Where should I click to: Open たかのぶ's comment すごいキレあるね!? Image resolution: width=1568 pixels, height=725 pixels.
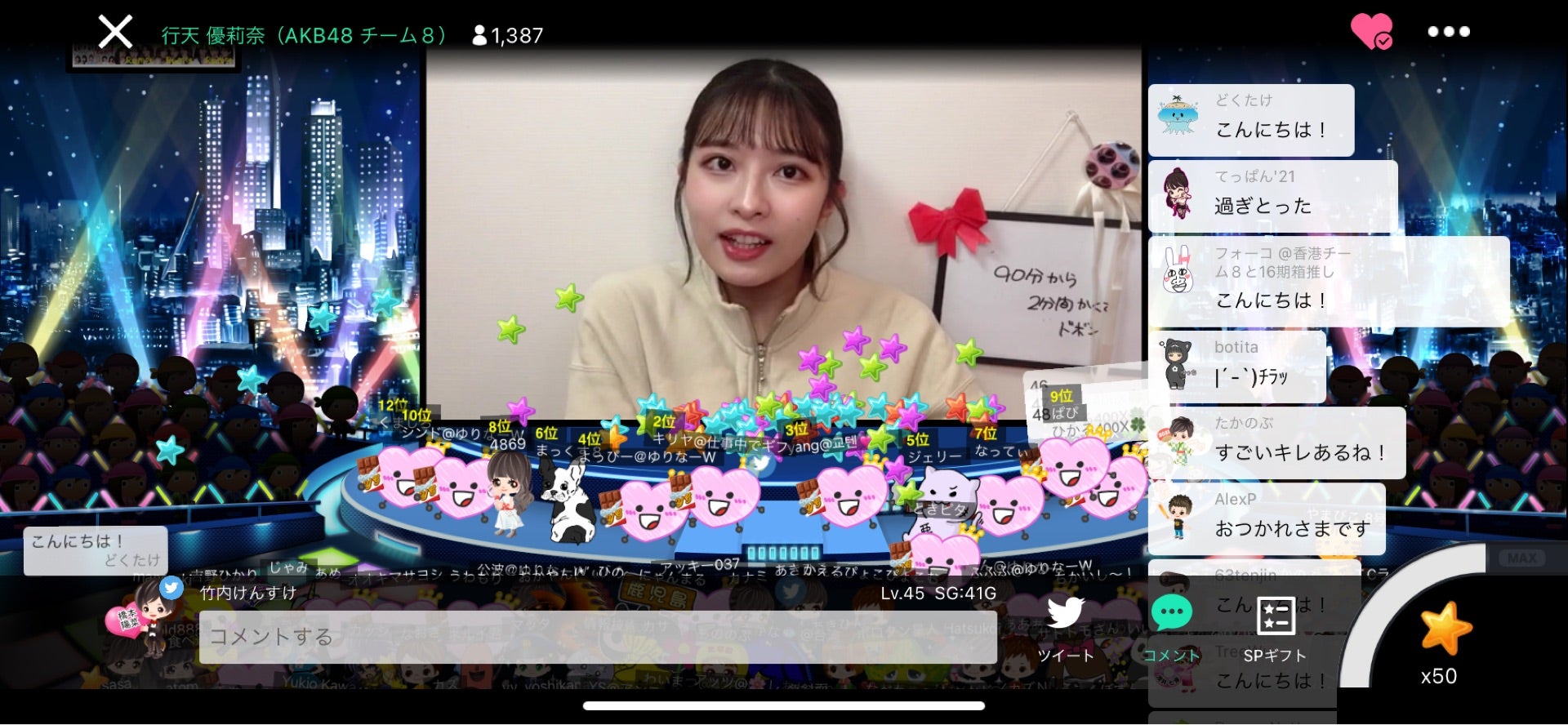(1276, 443)
